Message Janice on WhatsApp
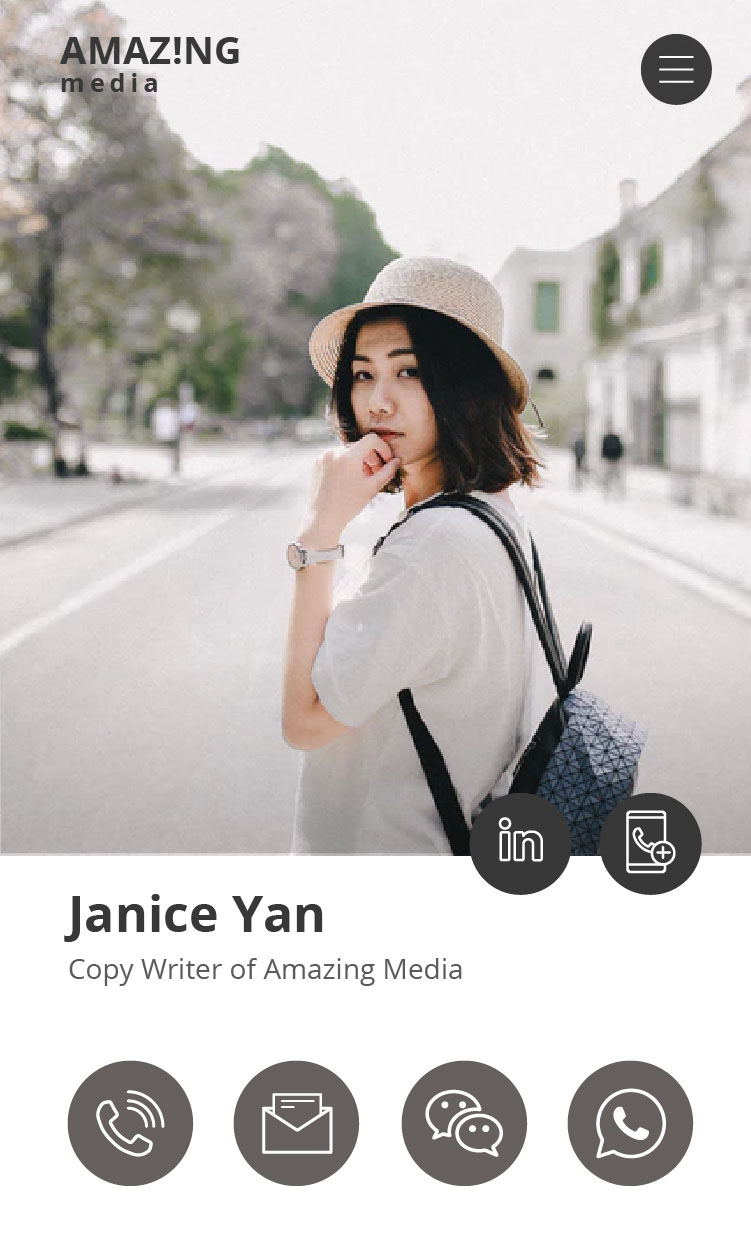 630,1123
